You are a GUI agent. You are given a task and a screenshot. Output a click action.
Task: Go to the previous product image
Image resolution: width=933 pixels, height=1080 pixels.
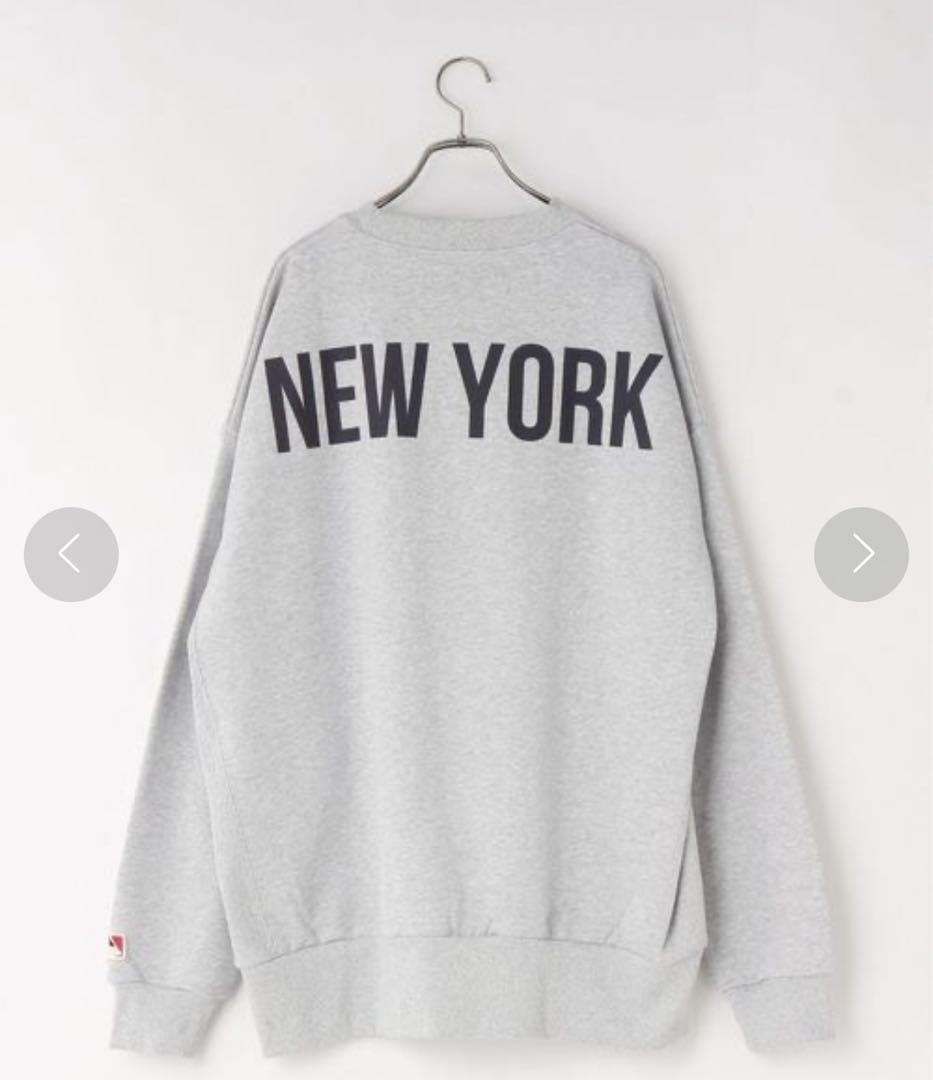(71, 554)
